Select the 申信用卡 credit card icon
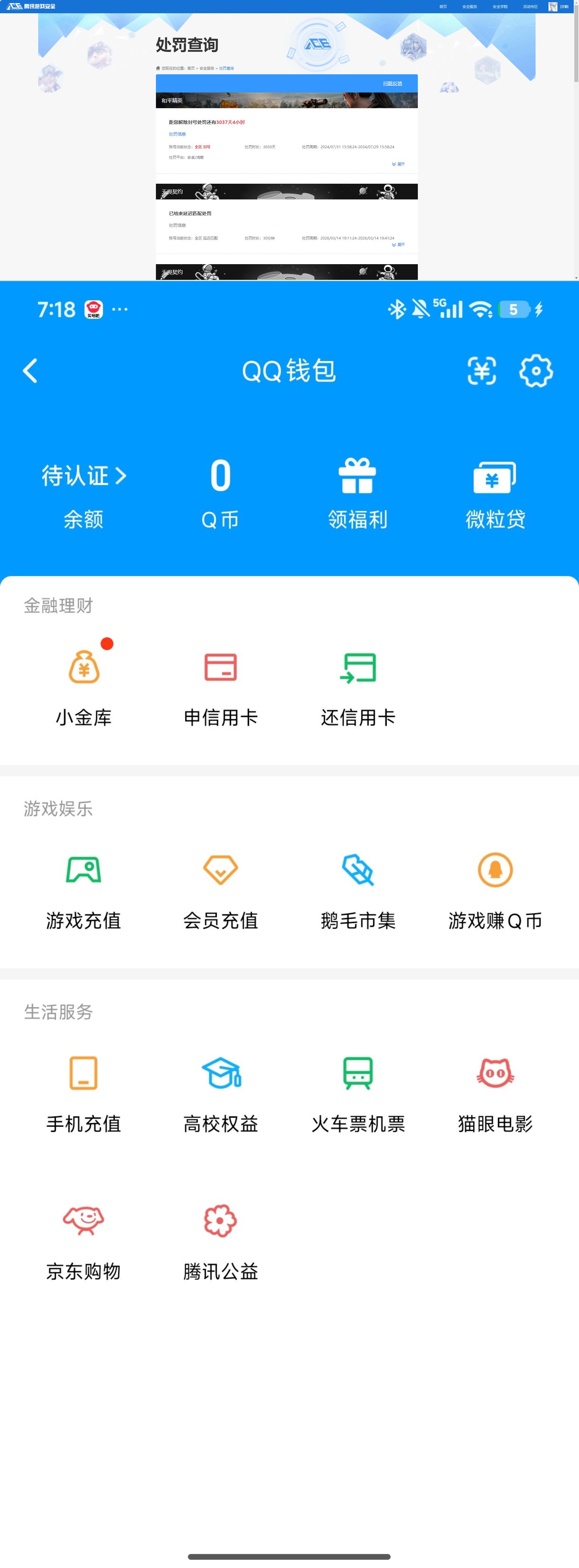The image size is (579, 1568). 221,666
